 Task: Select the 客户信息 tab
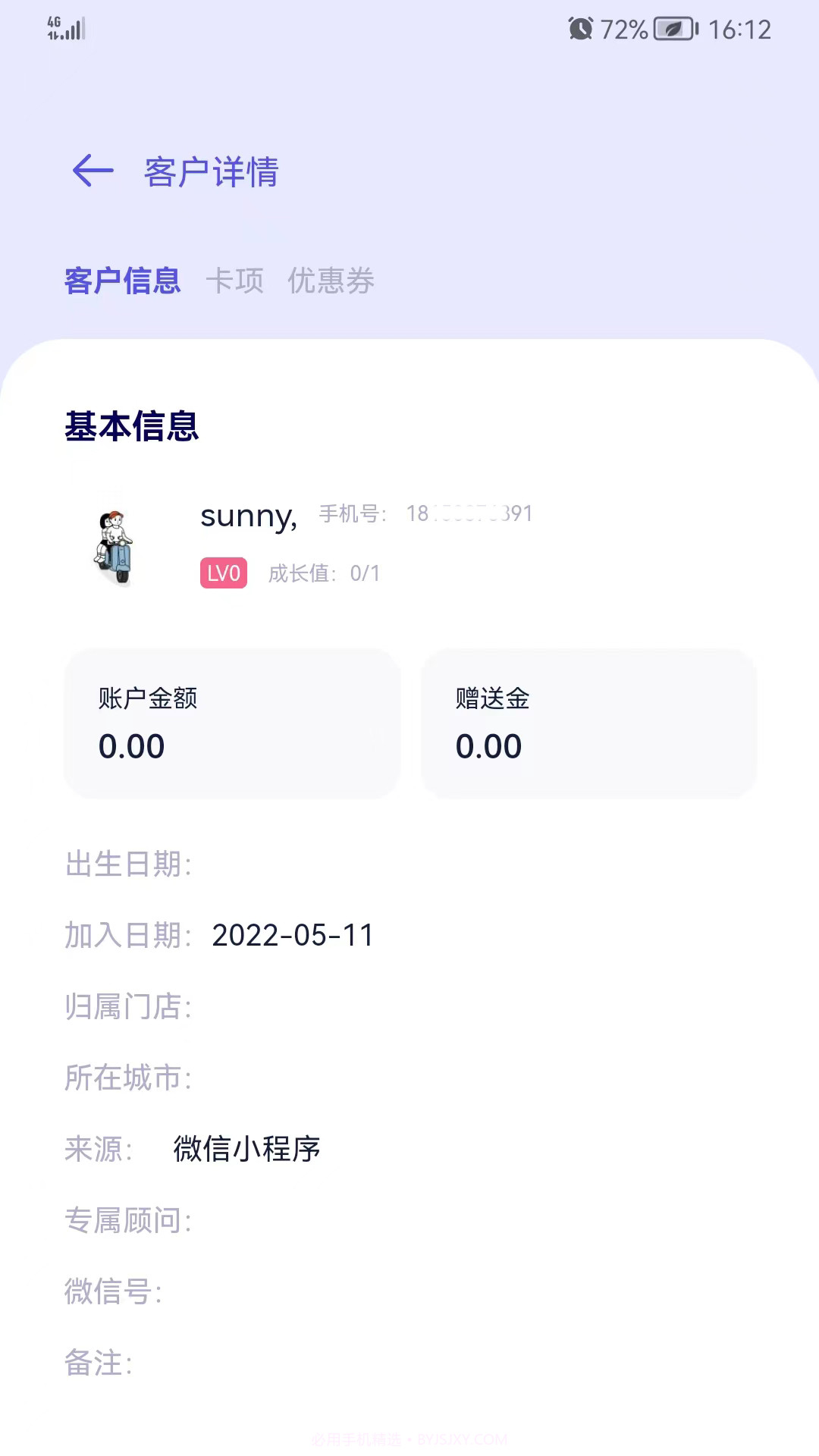click(x=124, y=281)
